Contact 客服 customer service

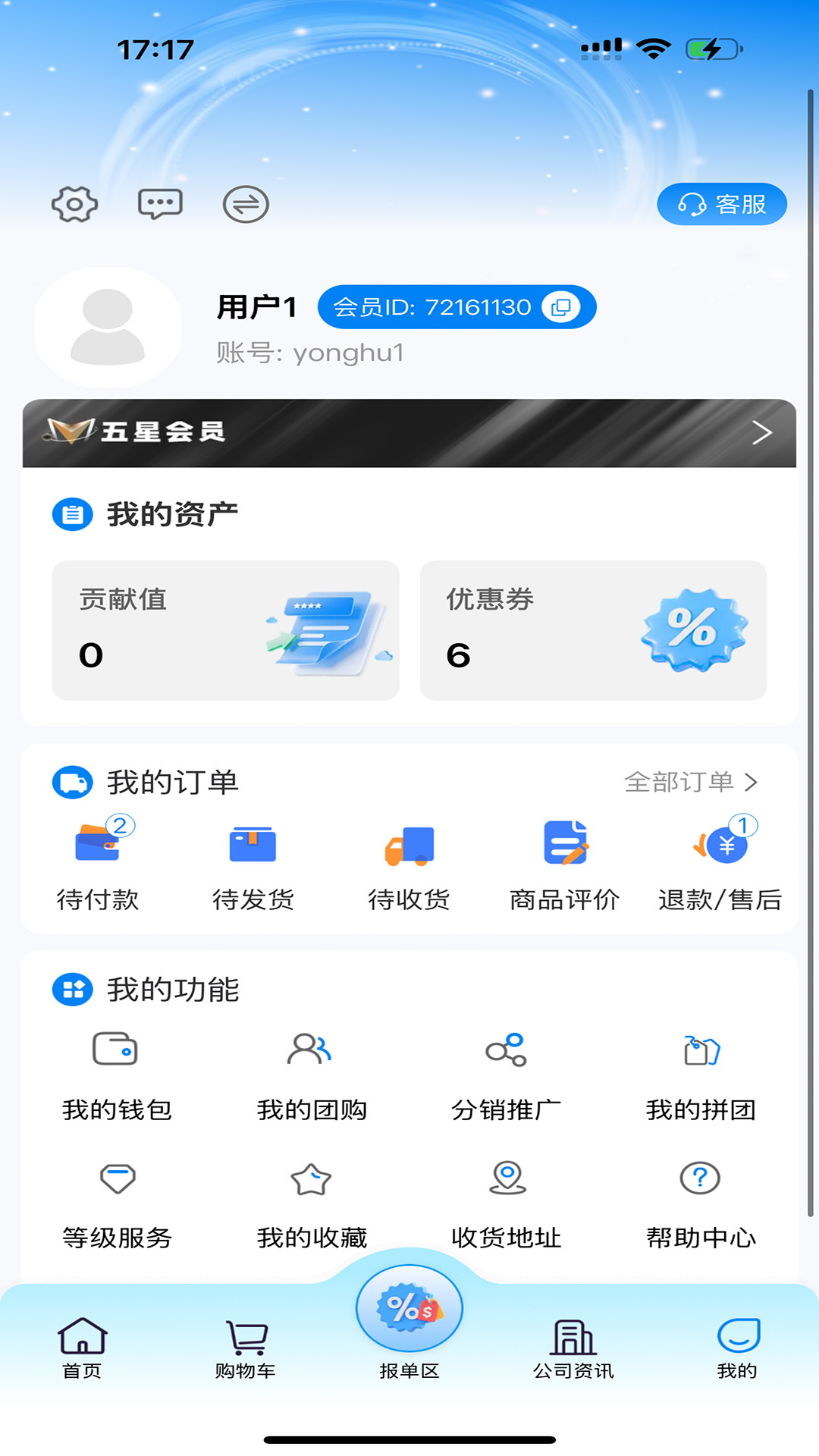[721, 203]
